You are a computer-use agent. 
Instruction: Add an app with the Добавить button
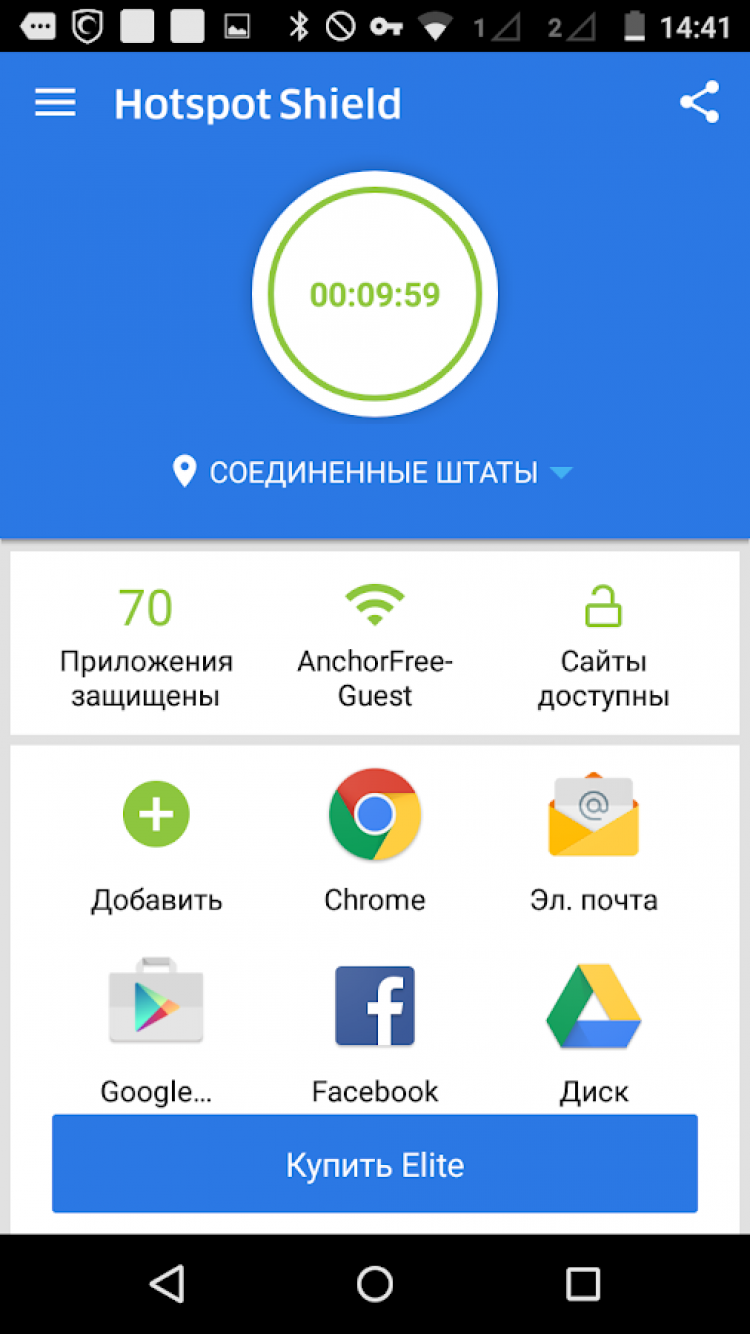point(156,815)
